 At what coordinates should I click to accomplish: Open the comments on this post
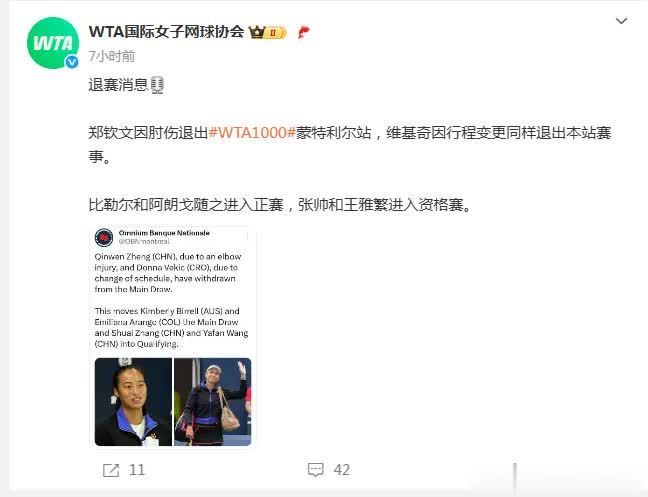pos(328,469)
